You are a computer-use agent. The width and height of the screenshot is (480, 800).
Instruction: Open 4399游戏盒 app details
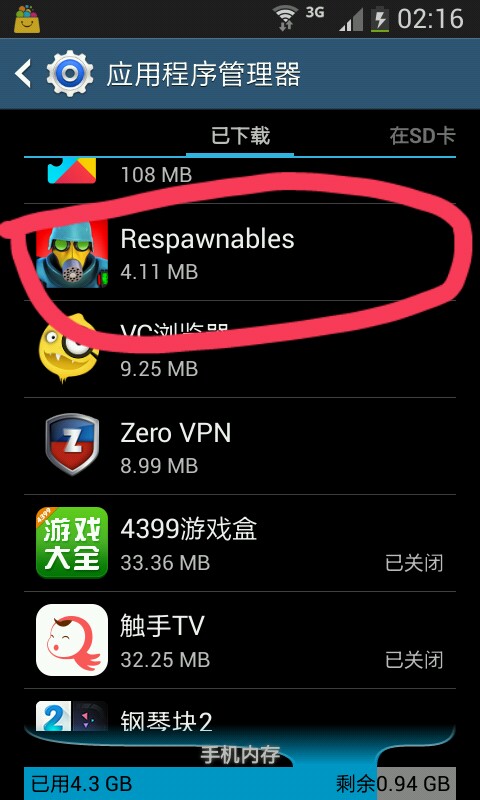[x=240, y=543]
